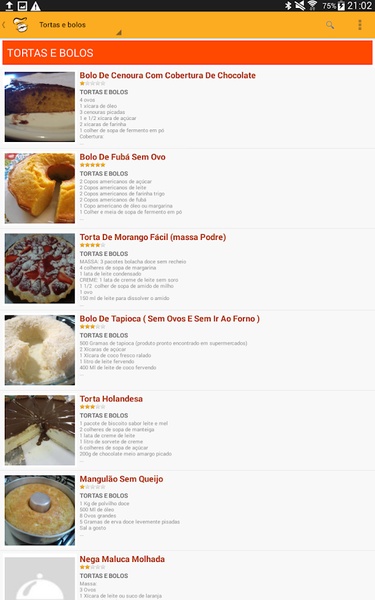This screenshot has height=600, width=375.
Task: Select the Bolo De Tapioca recipe
Action: tap(188, 350)
